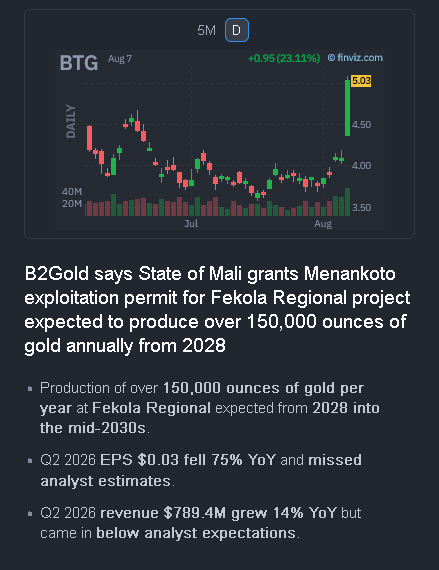The image size is (439, 570).
Task: Switch the chart to 5M interval
Action: coord(206,30)
